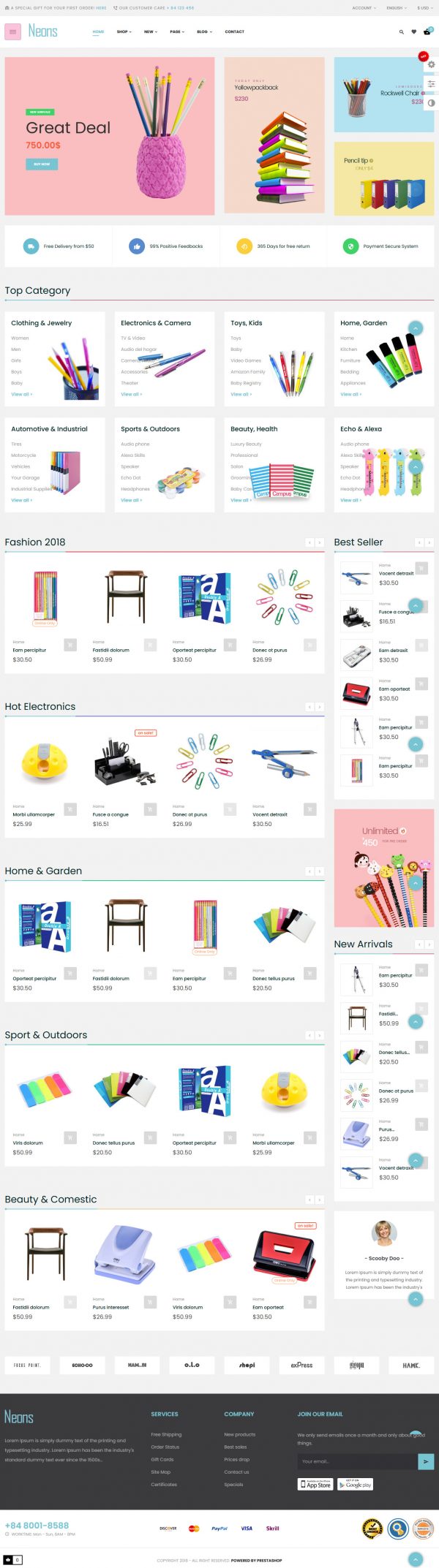The height and width of the screenshot is (1568, 439).
Task: View all in Sports & Outdoors
Action: point(131,500)
